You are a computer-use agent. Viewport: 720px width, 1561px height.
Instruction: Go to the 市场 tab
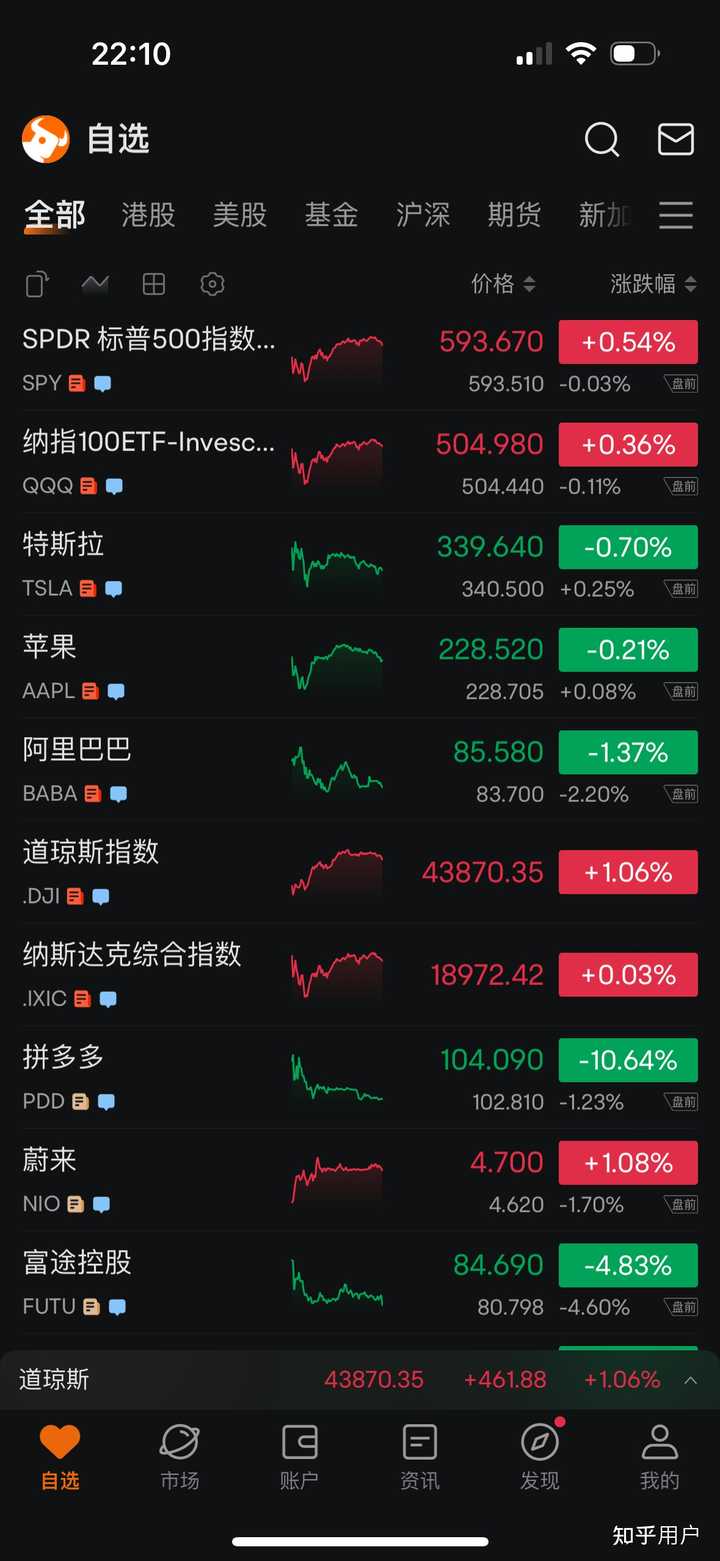180,1457
